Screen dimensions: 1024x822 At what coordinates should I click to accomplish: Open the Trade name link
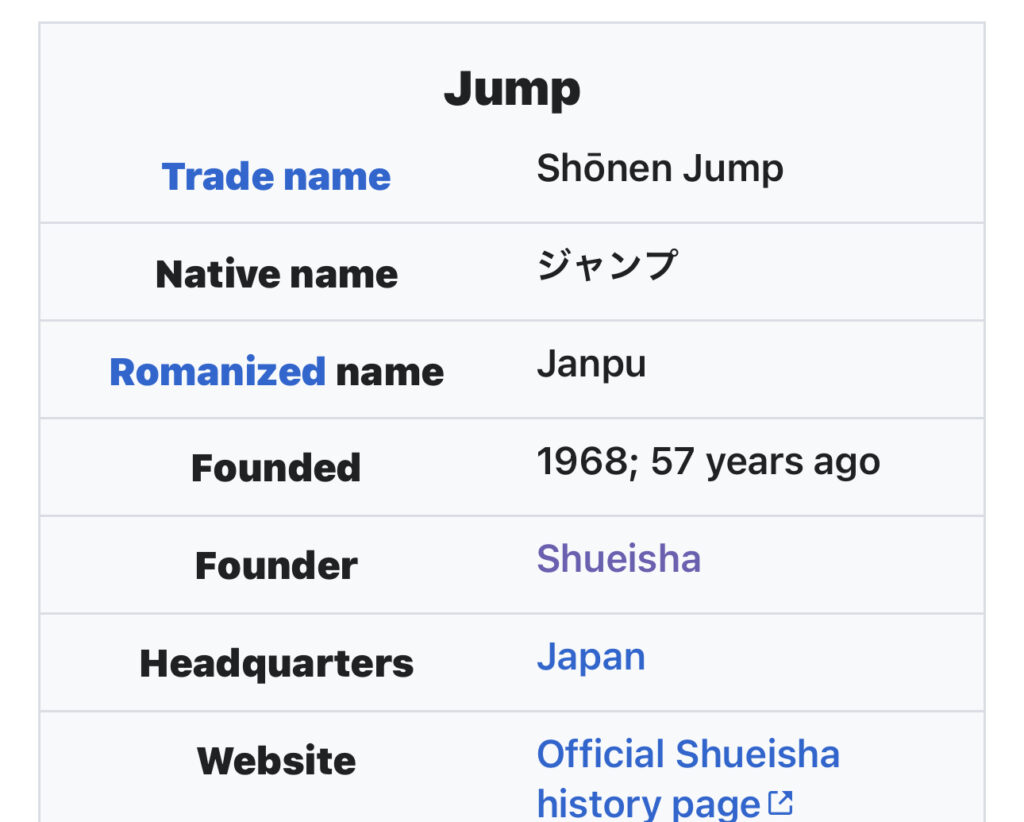tap(275, 177)
